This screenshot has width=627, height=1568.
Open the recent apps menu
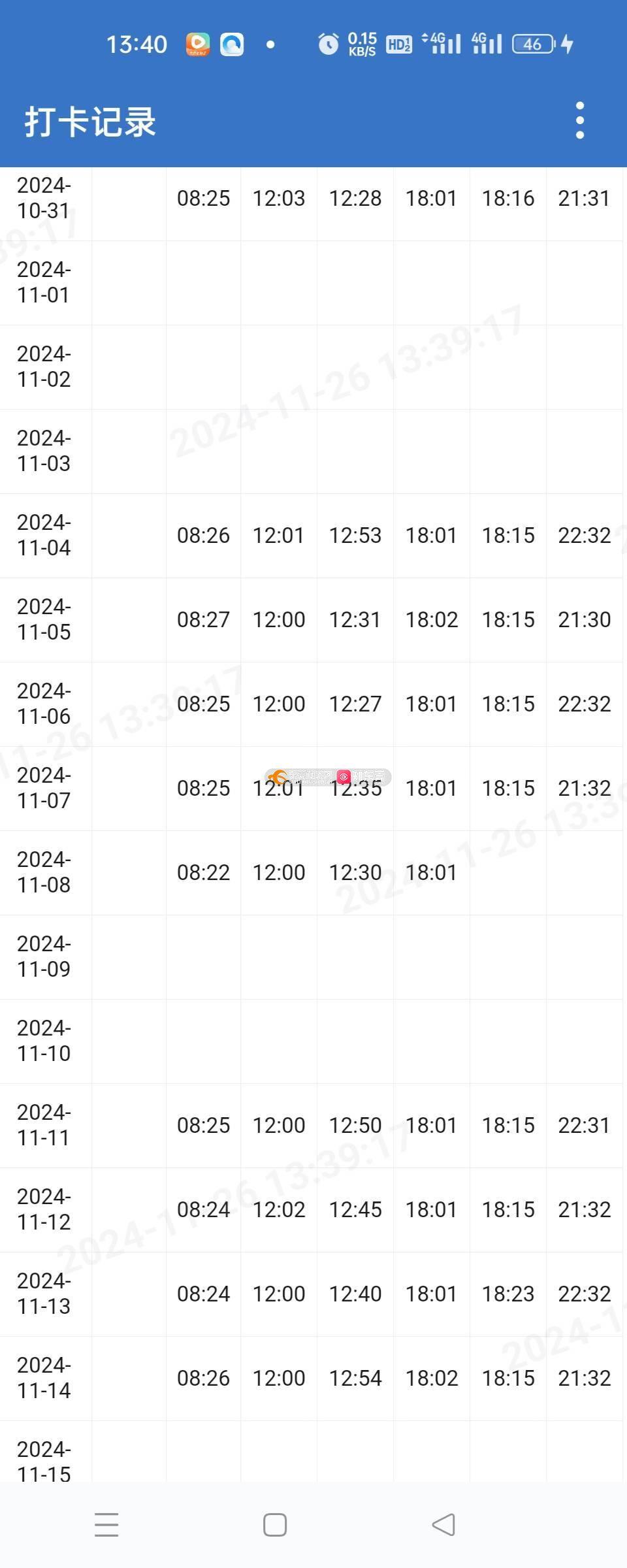106,1525
